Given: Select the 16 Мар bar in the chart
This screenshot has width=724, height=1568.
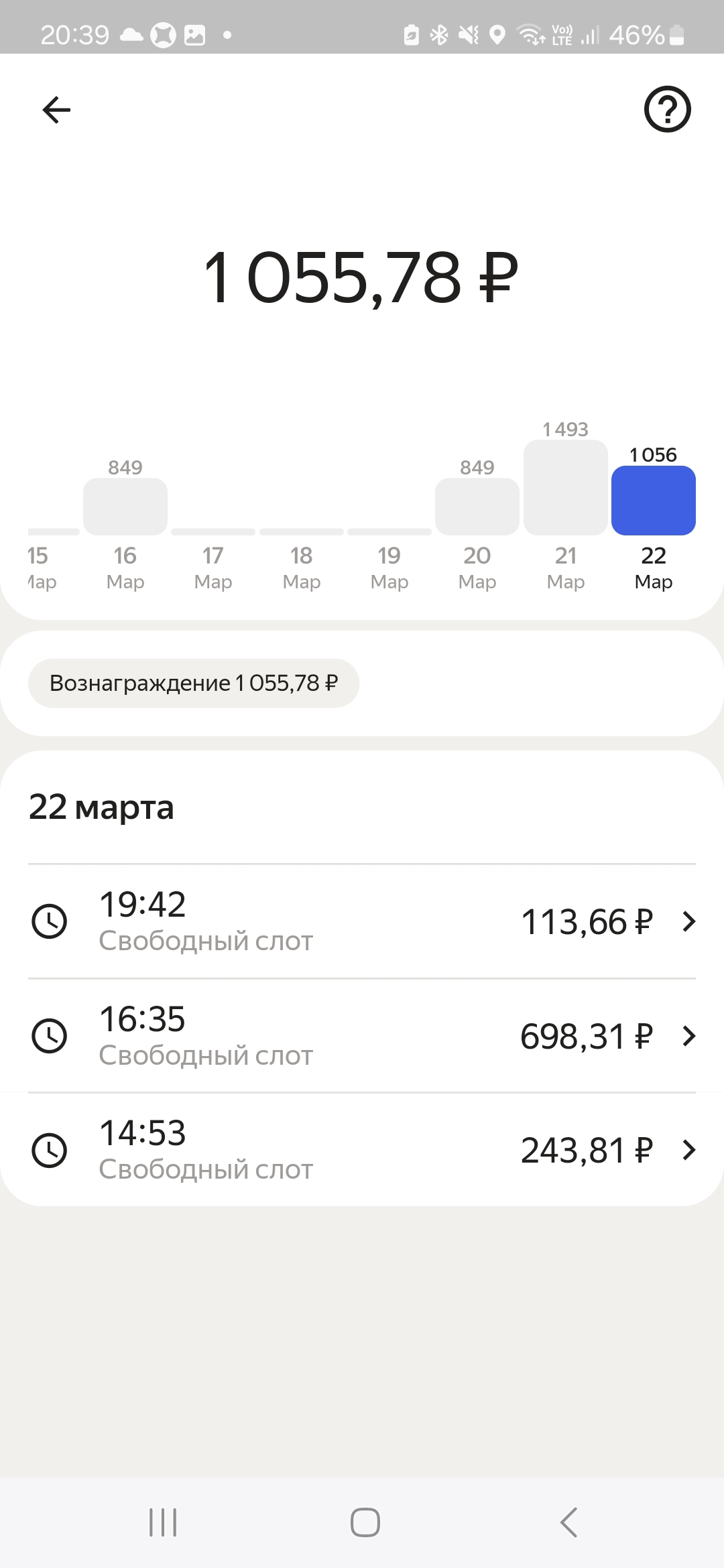Looking at the screenshot, I should [x=125, y=507].
